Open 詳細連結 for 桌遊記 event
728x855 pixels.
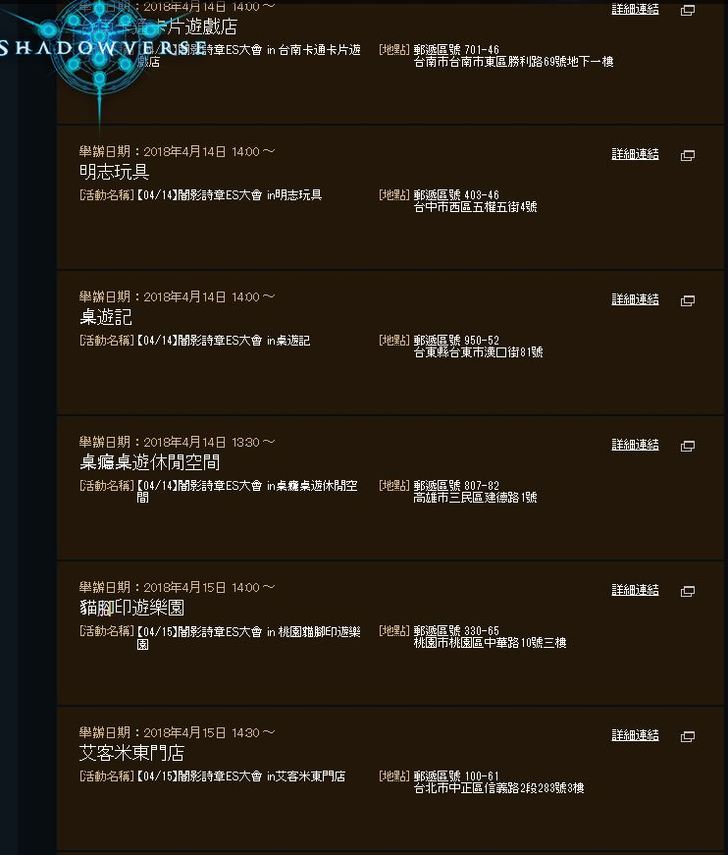tap(635, 299)
